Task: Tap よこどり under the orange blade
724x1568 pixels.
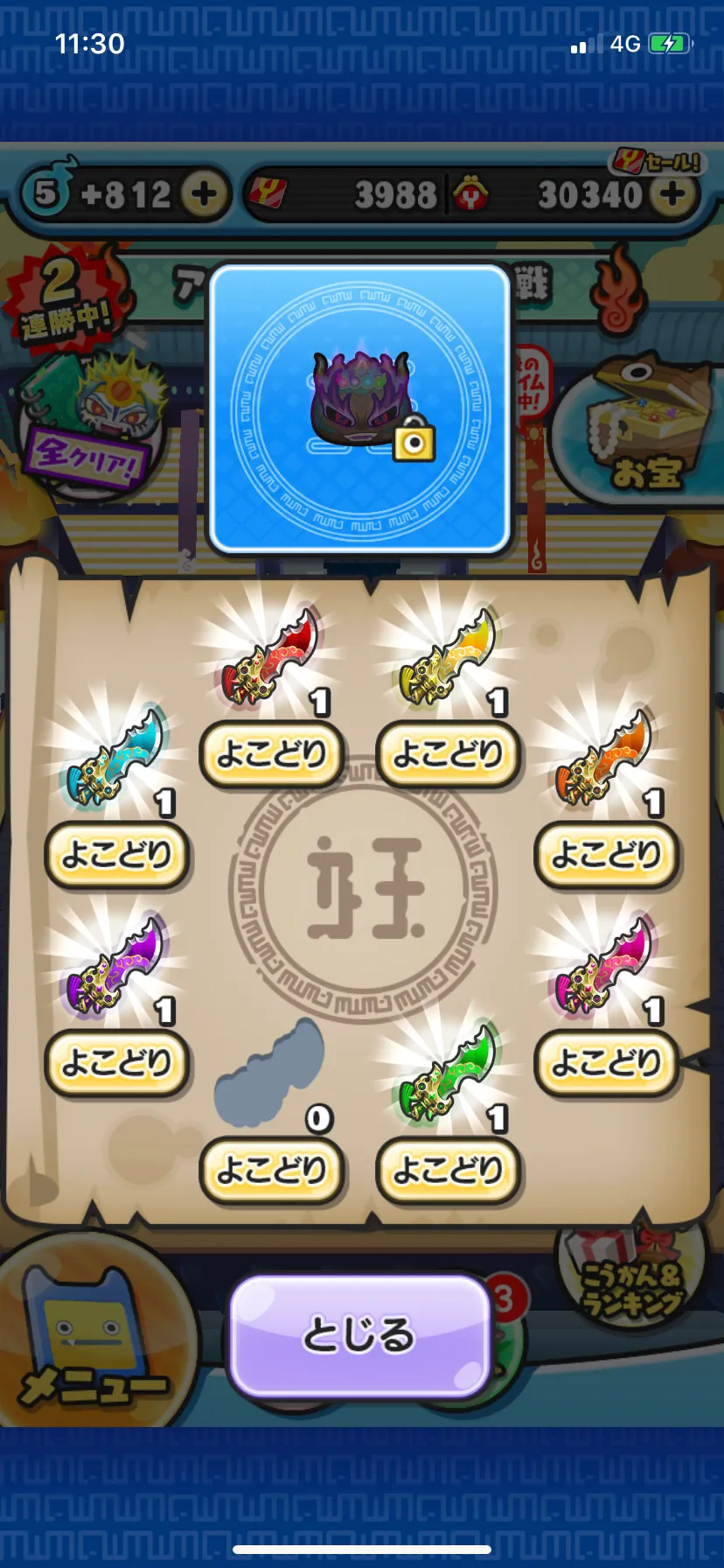Action: (606, 855)
